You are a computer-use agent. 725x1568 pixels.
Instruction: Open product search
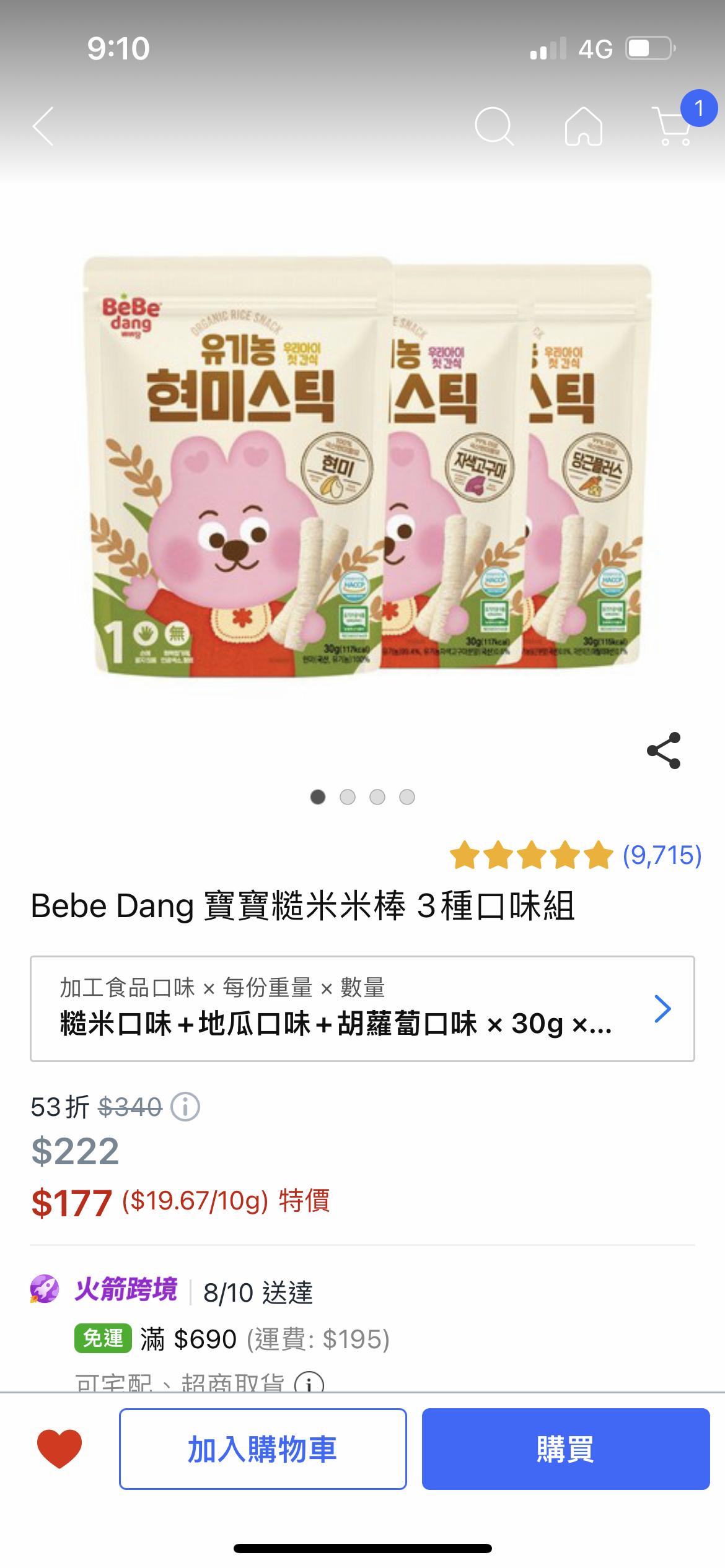pos(493,126)
